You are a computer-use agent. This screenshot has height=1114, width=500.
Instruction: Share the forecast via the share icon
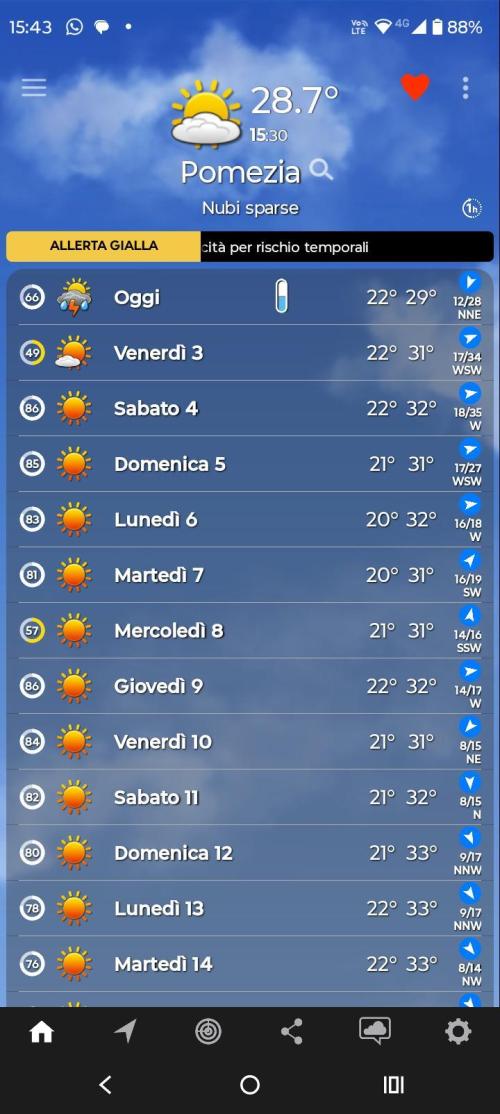coord(291,1032)
